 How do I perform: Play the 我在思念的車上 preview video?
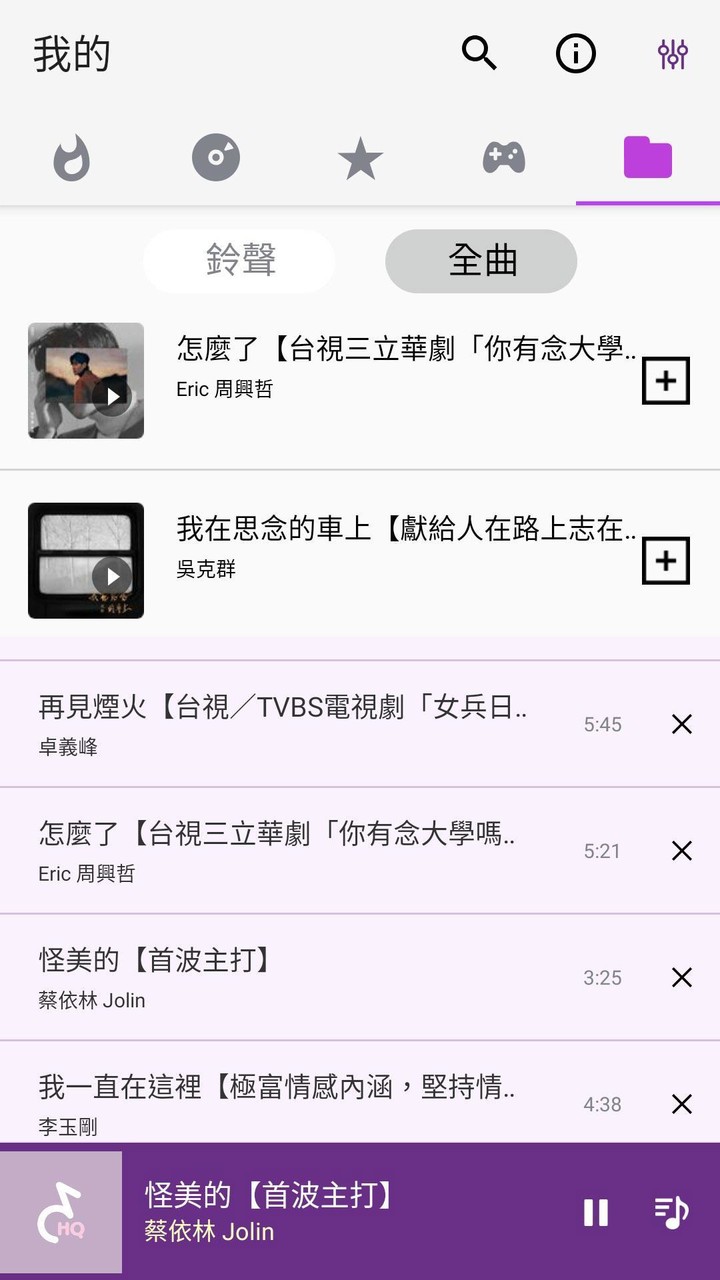click(x=111, y=576)
